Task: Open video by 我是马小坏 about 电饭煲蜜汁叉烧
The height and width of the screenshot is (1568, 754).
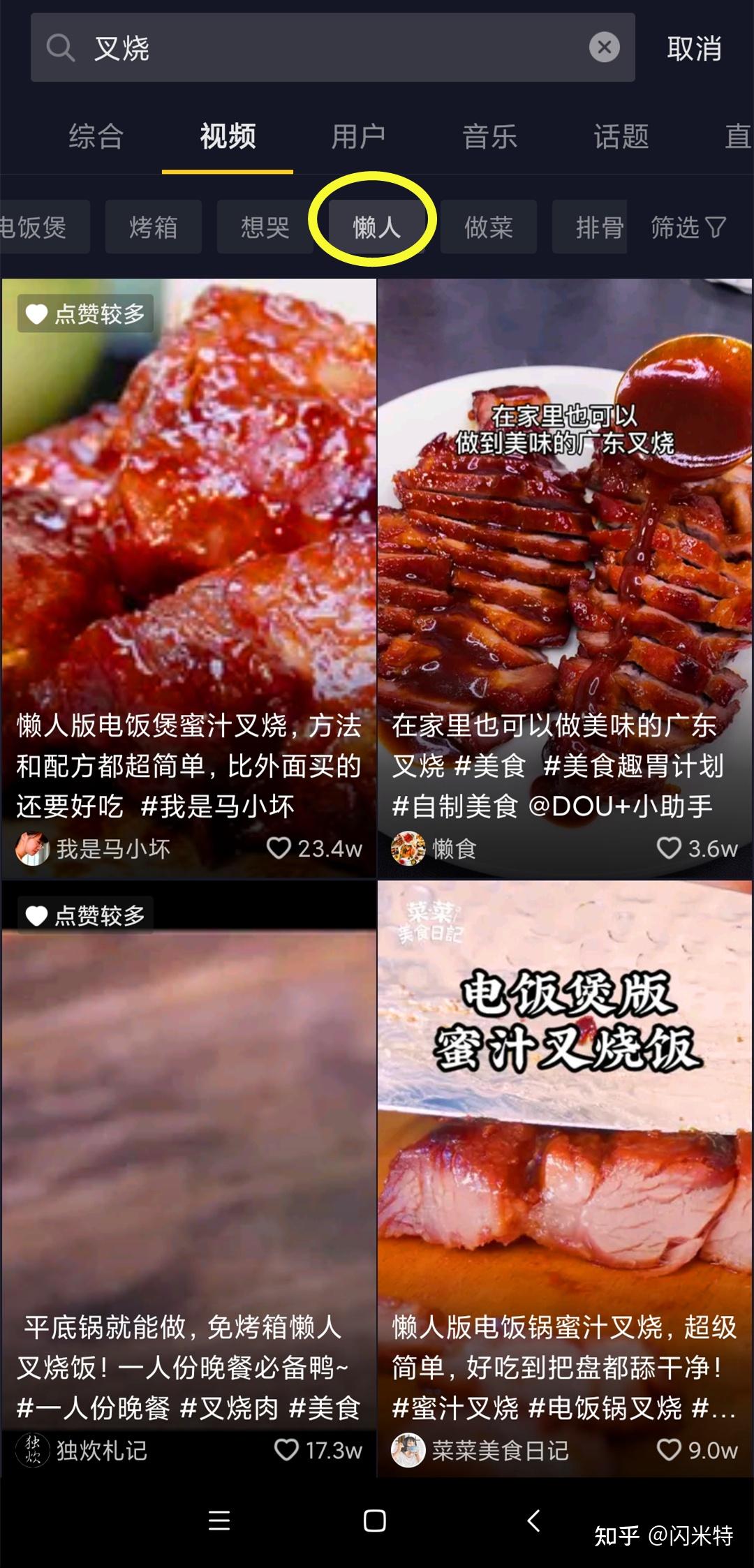Action: click(x=188, y=578)
